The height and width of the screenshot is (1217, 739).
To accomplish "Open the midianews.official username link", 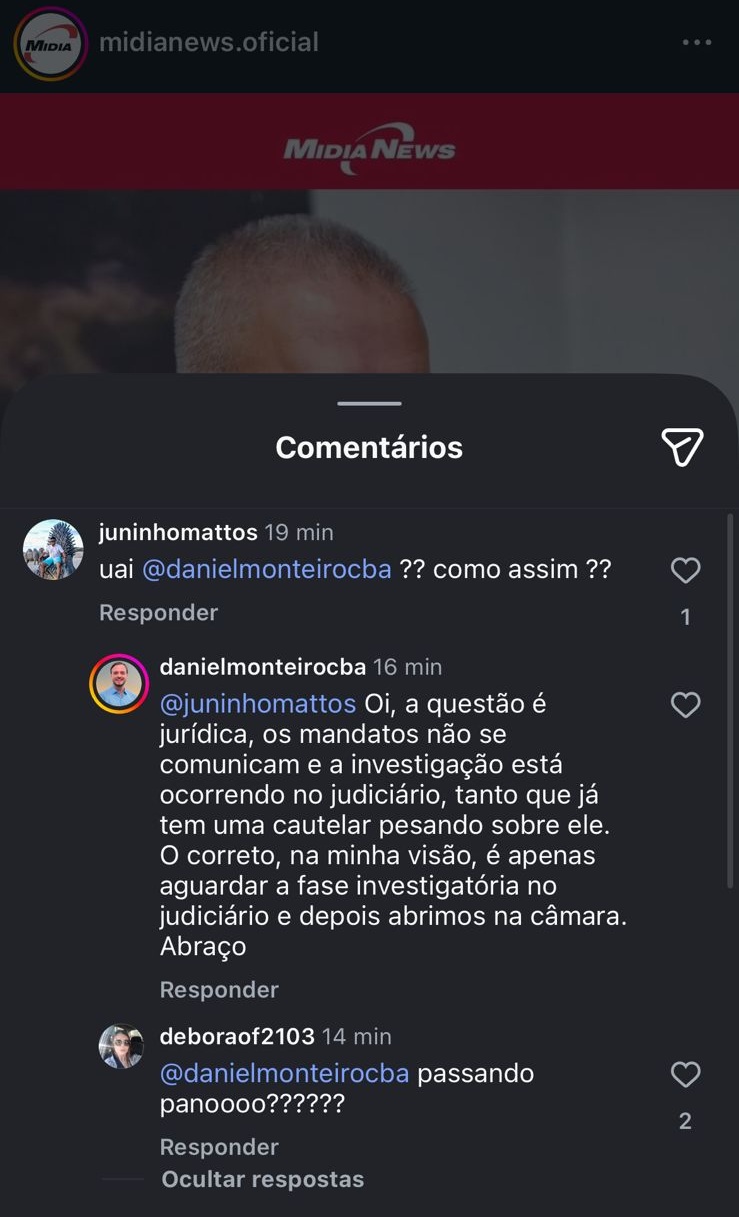I will point(208,43).
